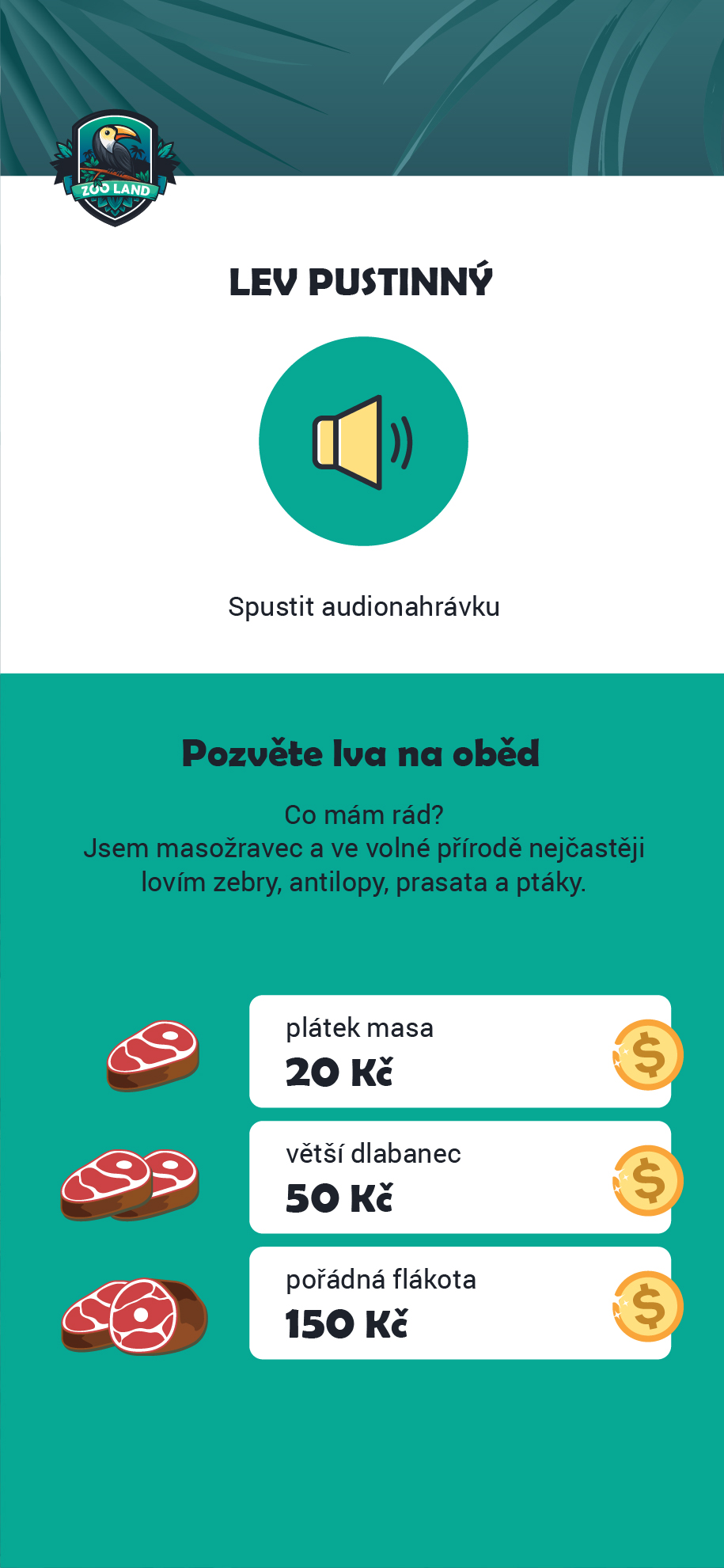Select plátek masa for 20 Kč

460,1051
